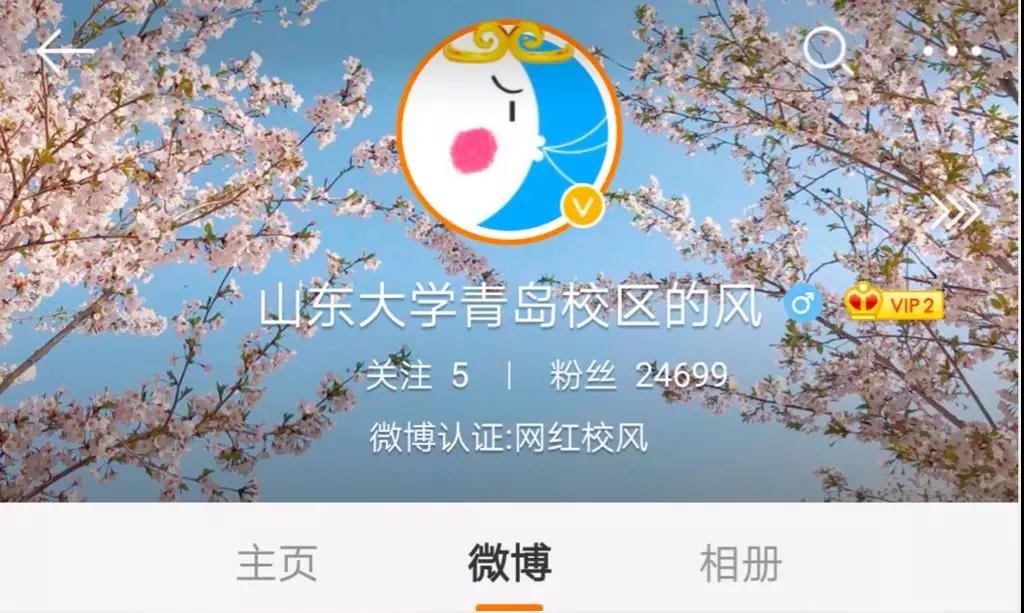View the 粉丝 followers list
This screenshot has height=613, width=1024.
pyautogui.click(x=638, y=375)
